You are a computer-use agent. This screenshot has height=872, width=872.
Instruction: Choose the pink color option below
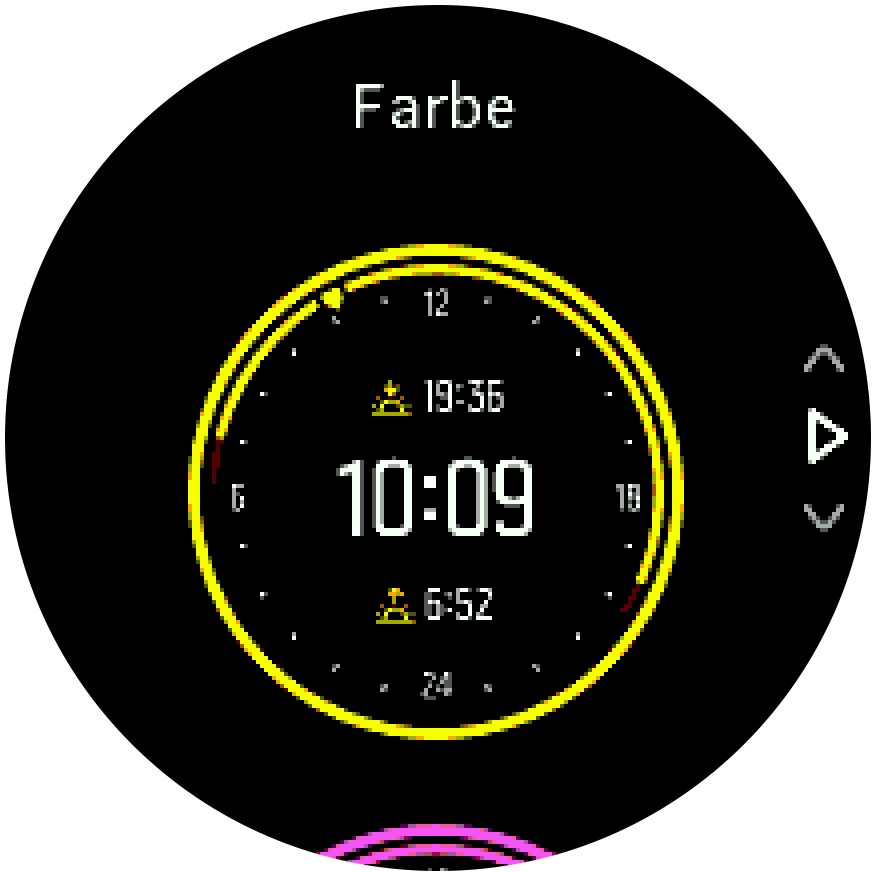(x=436, y=849)
